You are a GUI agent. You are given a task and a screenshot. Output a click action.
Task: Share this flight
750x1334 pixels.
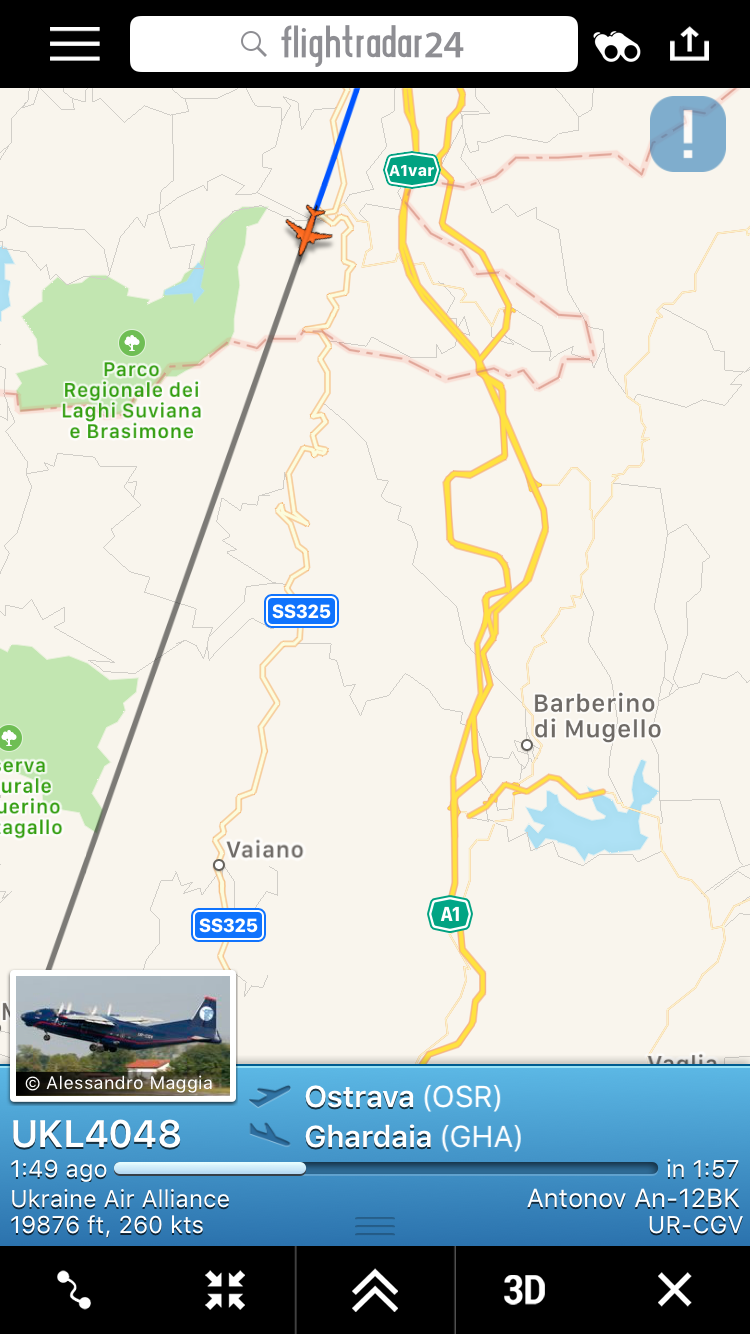[x=689, y=45]
